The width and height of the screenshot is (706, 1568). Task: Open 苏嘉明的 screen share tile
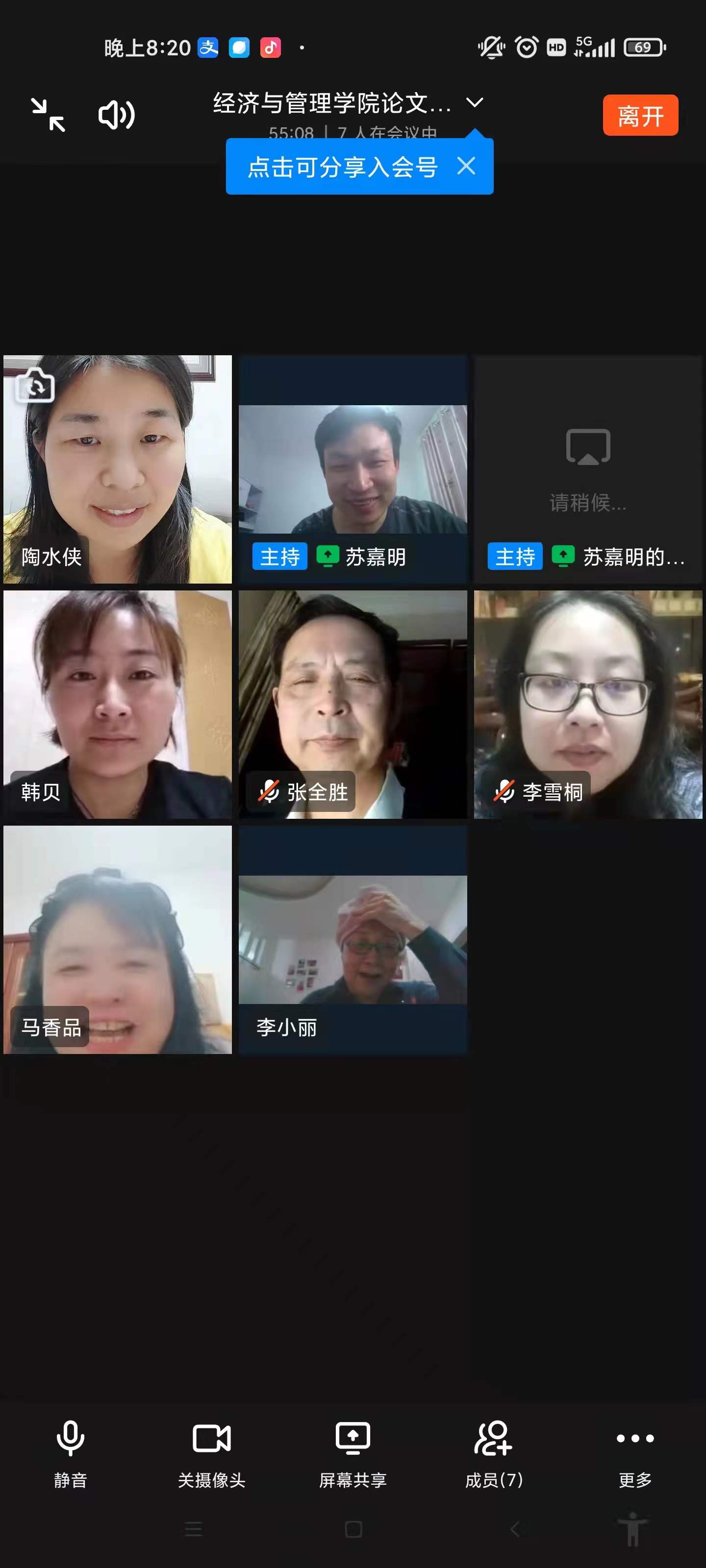point(588,469)
